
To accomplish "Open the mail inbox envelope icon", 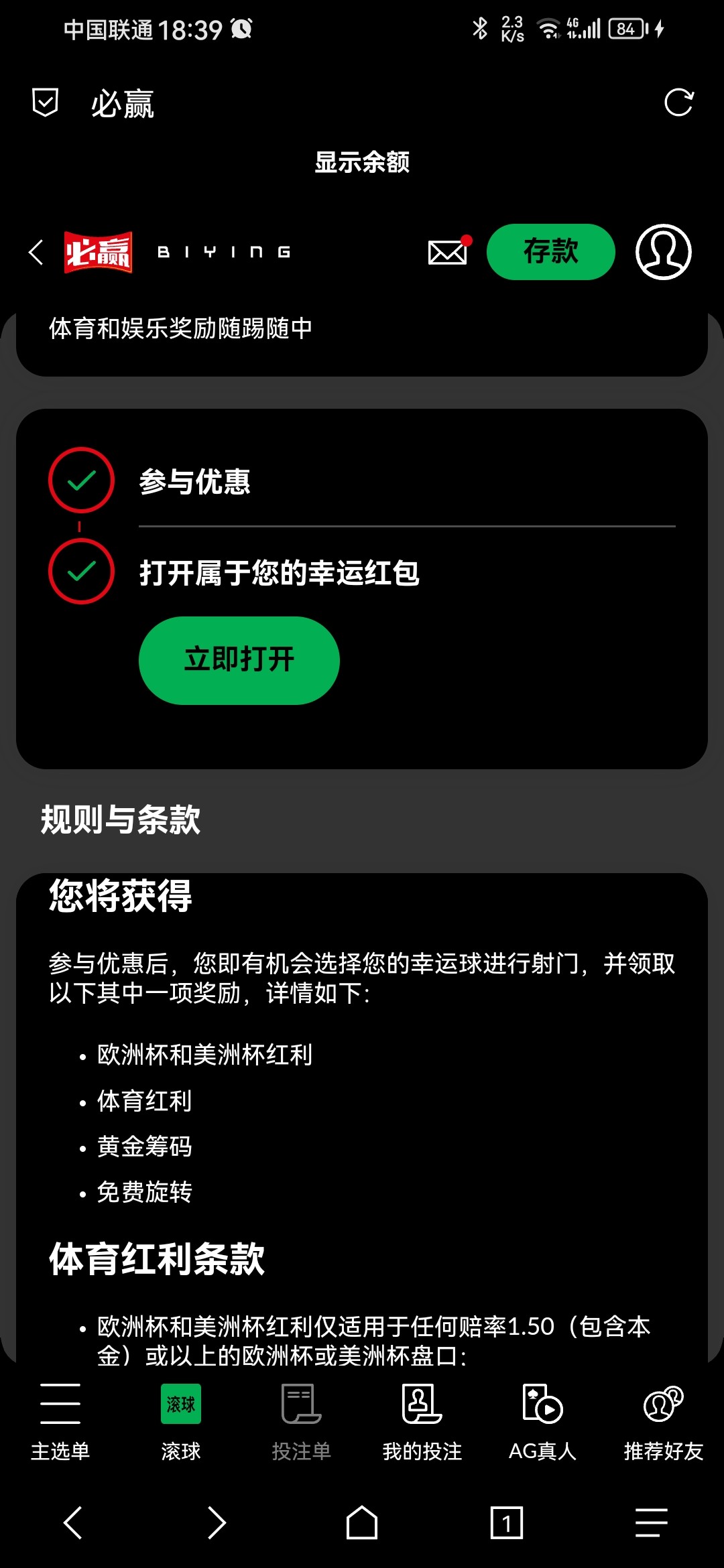I will 447,253.
